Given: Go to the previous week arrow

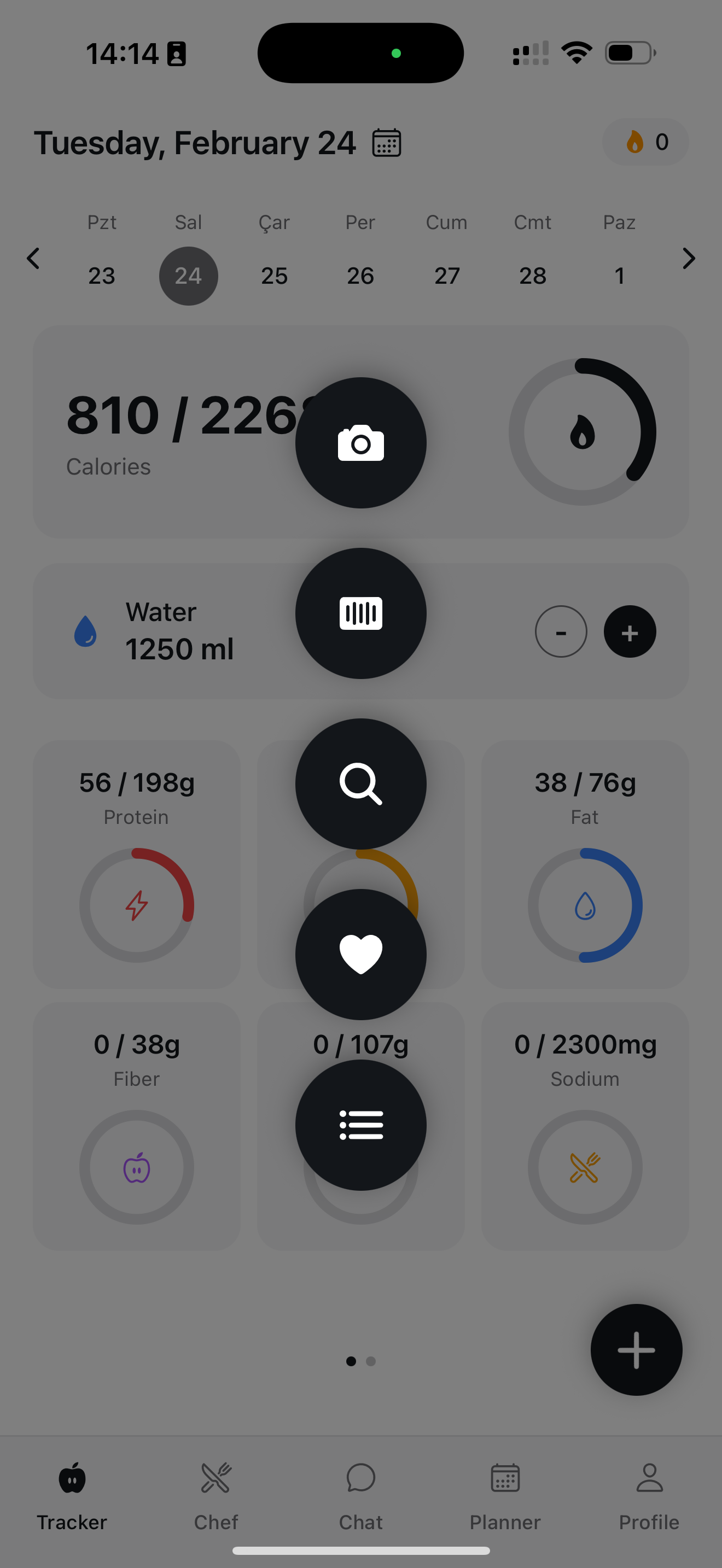Looking at the screenshot, I should (33, 259).
